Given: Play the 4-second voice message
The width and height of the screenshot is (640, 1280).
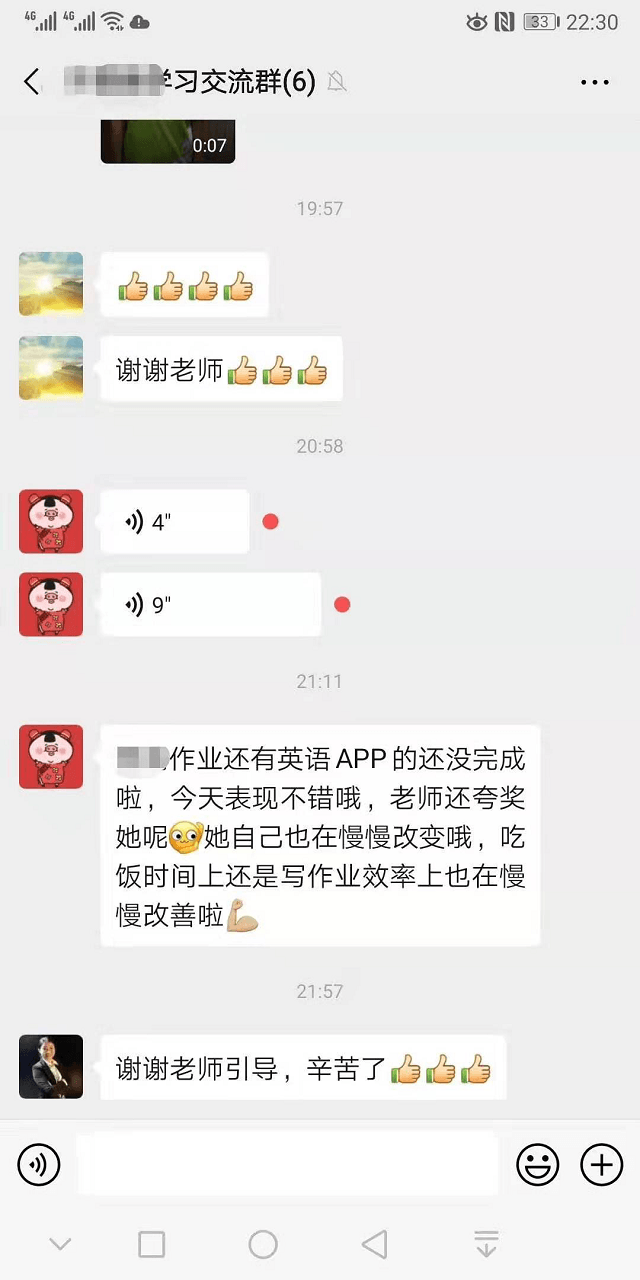Looking at the screenshot, I should pos(174,522).
